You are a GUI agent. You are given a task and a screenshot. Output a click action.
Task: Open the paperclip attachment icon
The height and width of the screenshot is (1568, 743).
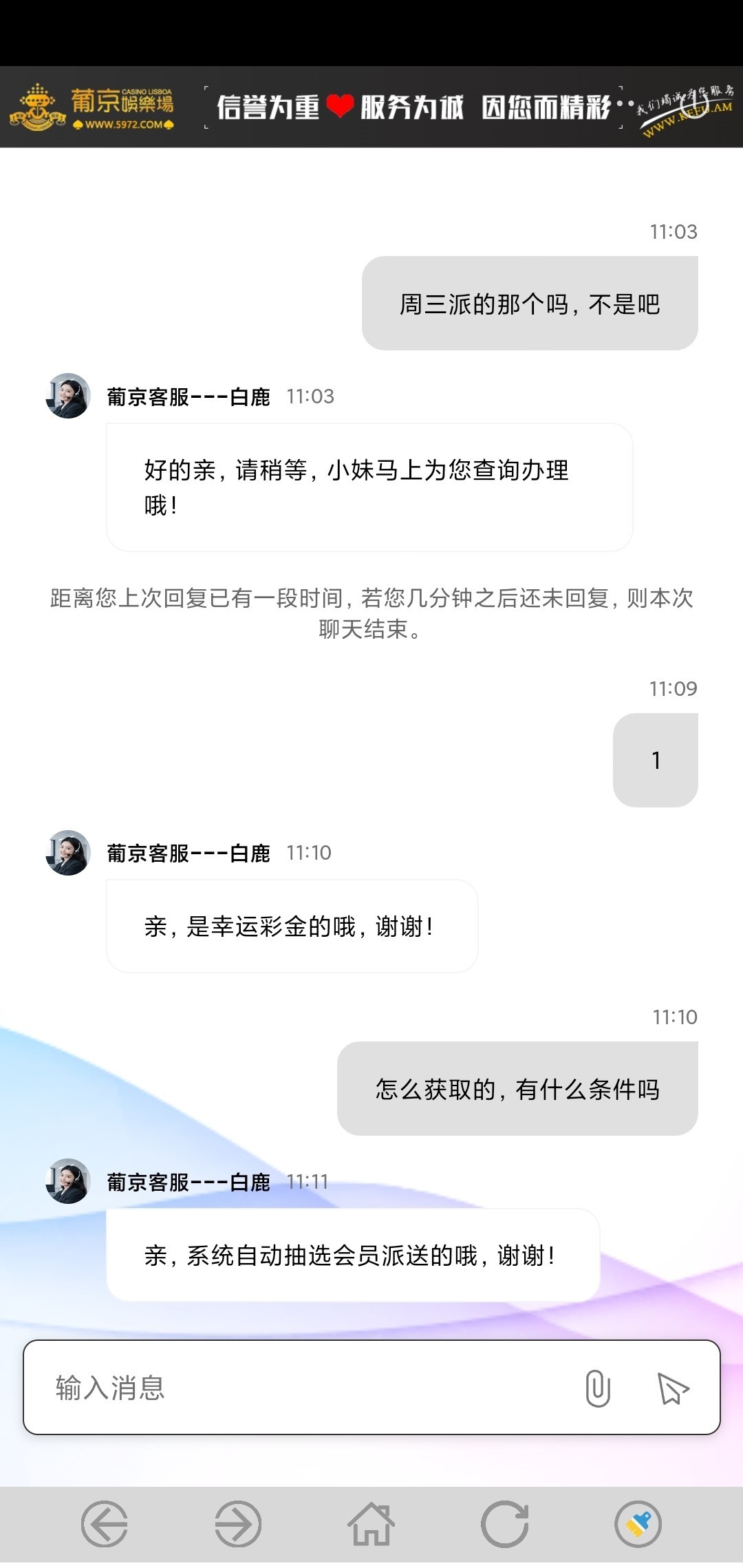597,1388
